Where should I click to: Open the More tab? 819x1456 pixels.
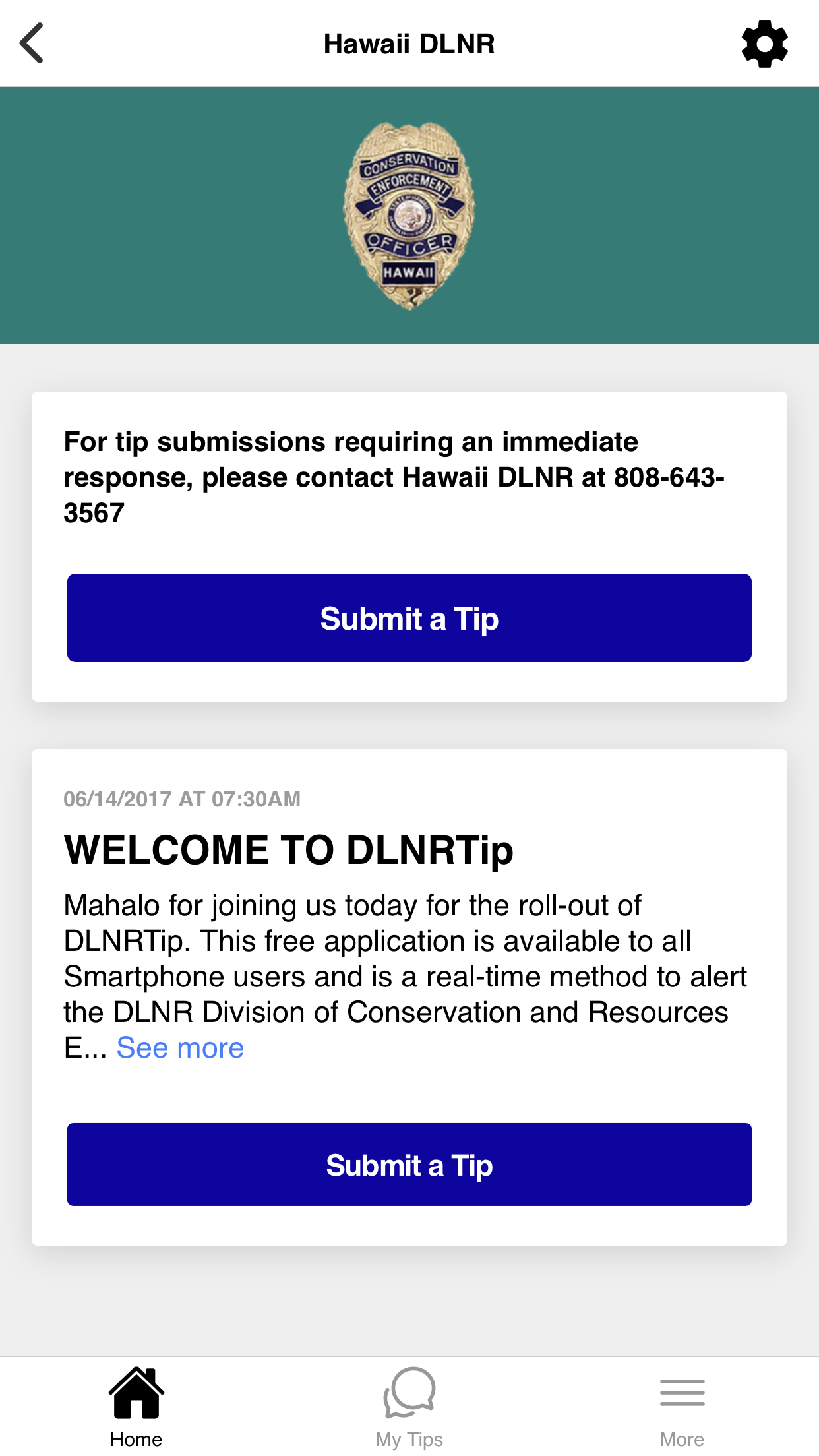tap(682, 1407)
